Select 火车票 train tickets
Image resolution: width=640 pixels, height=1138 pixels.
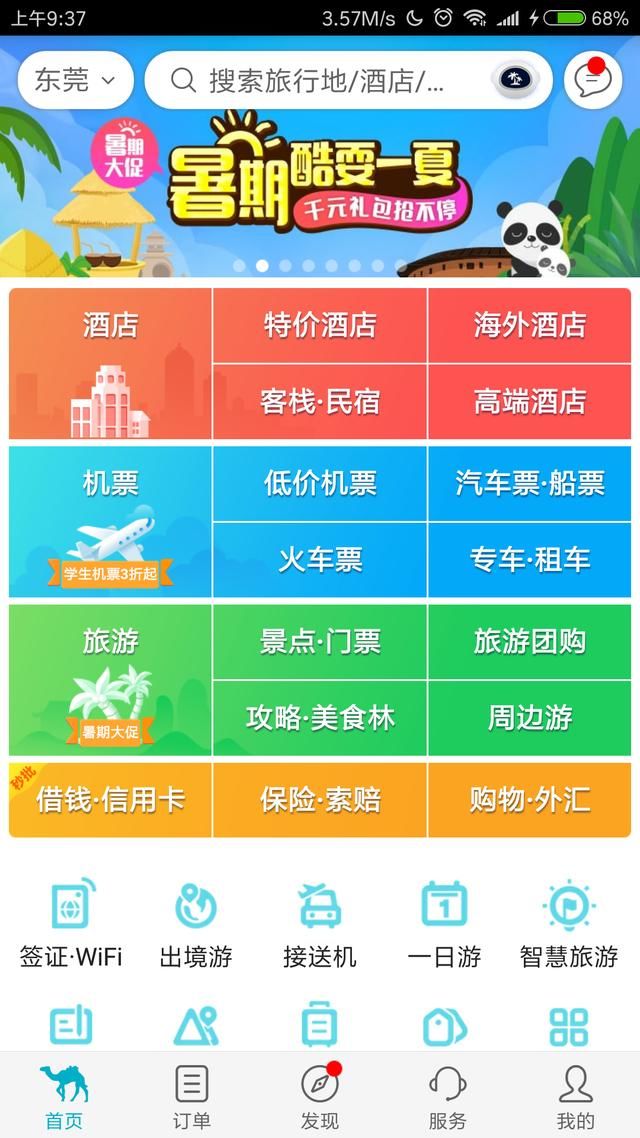[x=320, y=560]
